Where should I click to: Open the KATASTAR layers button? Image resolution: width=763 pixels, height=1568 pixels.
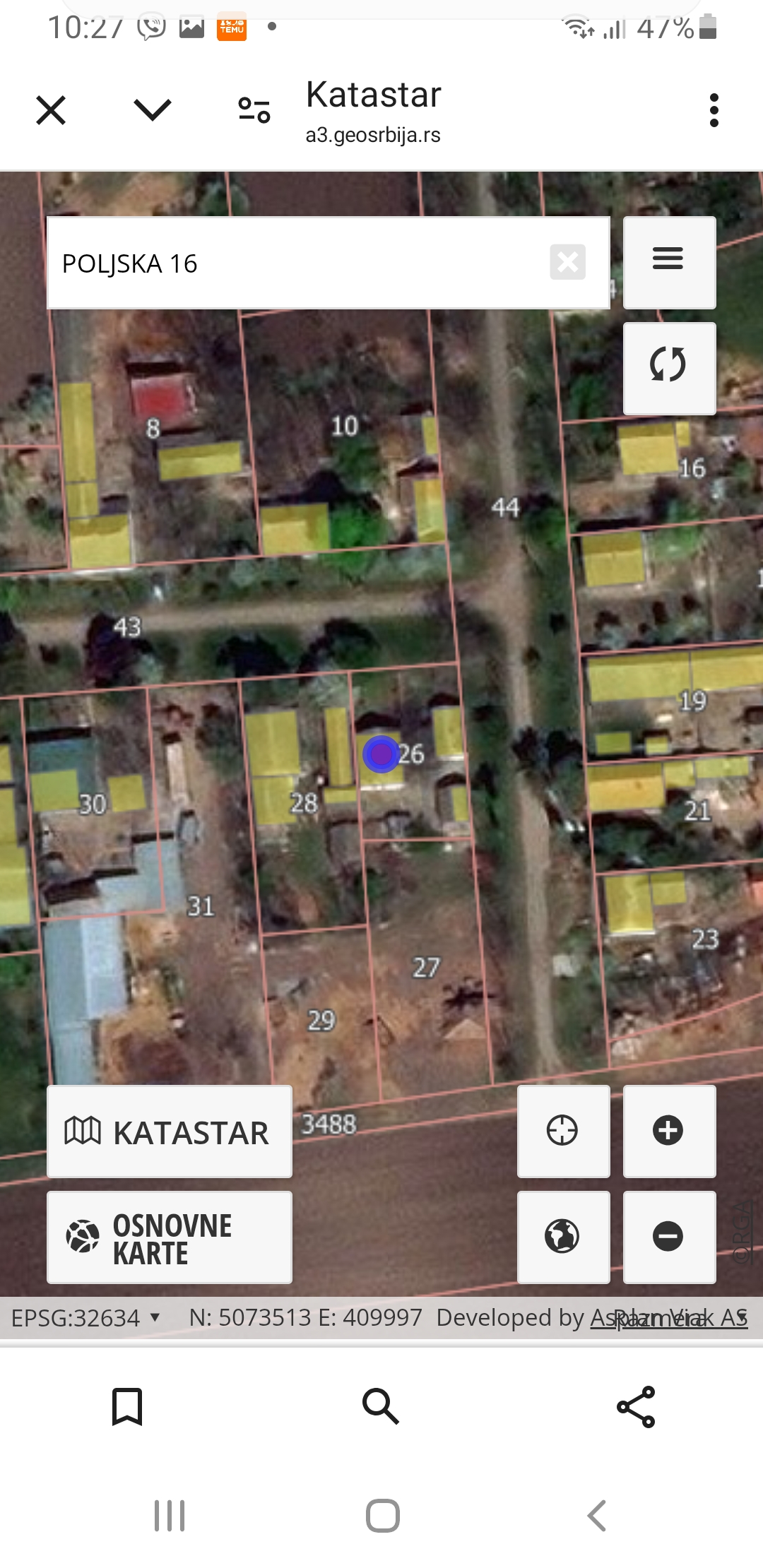point(170,1132)
